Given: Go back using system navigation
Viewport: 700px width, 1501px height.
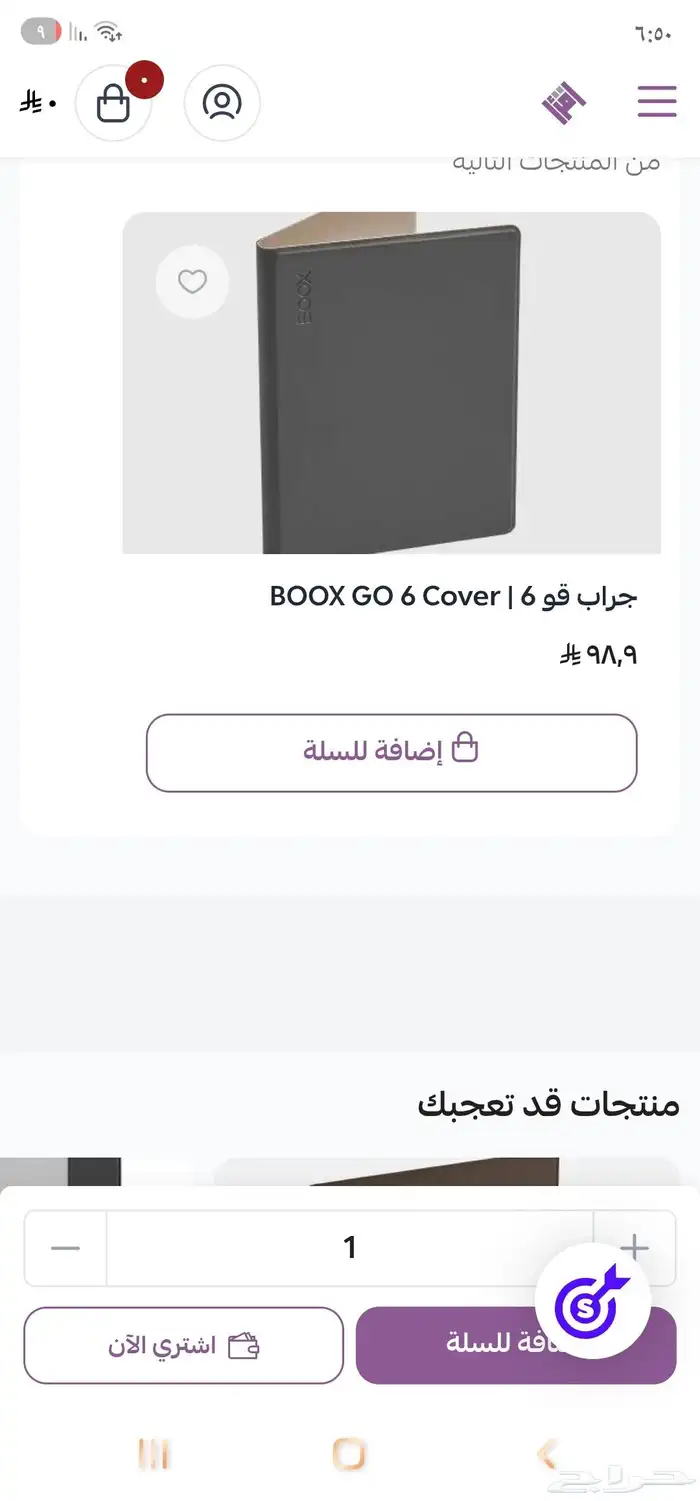Looking at the screenshot, I should point(546,1453).
